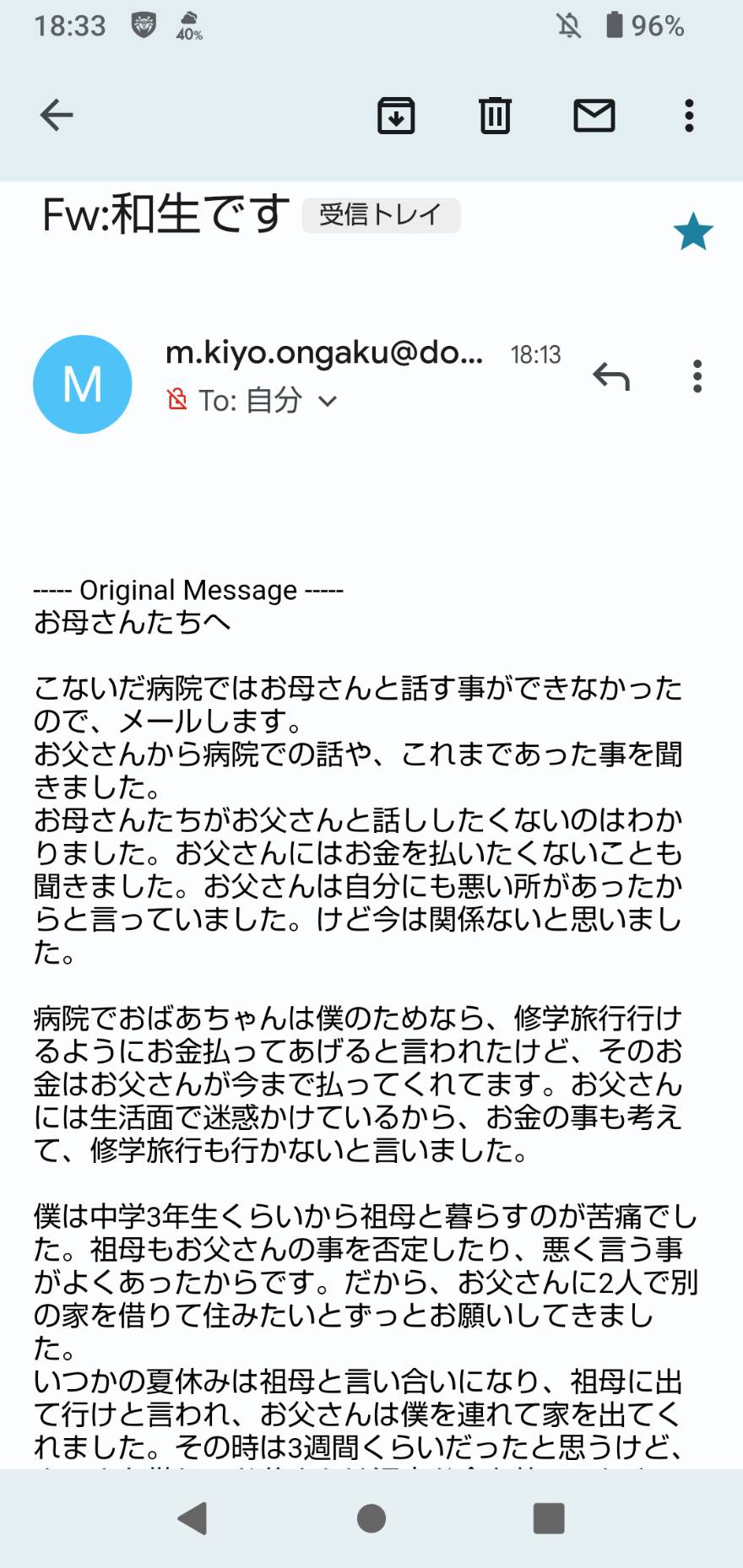Mark this email as unread

click(x=594, y=116)
